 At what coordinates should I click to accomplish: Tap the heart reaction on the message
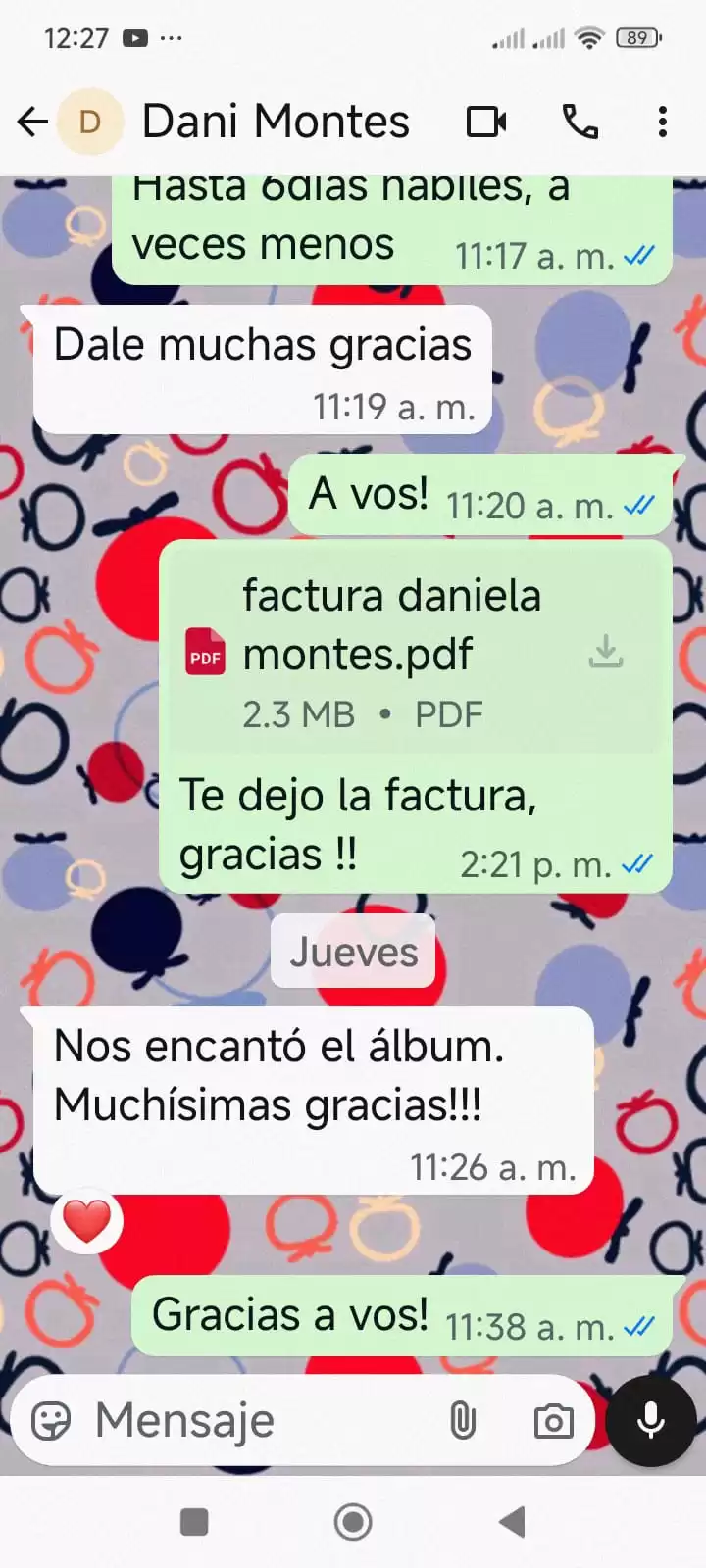coord(86,1218)
